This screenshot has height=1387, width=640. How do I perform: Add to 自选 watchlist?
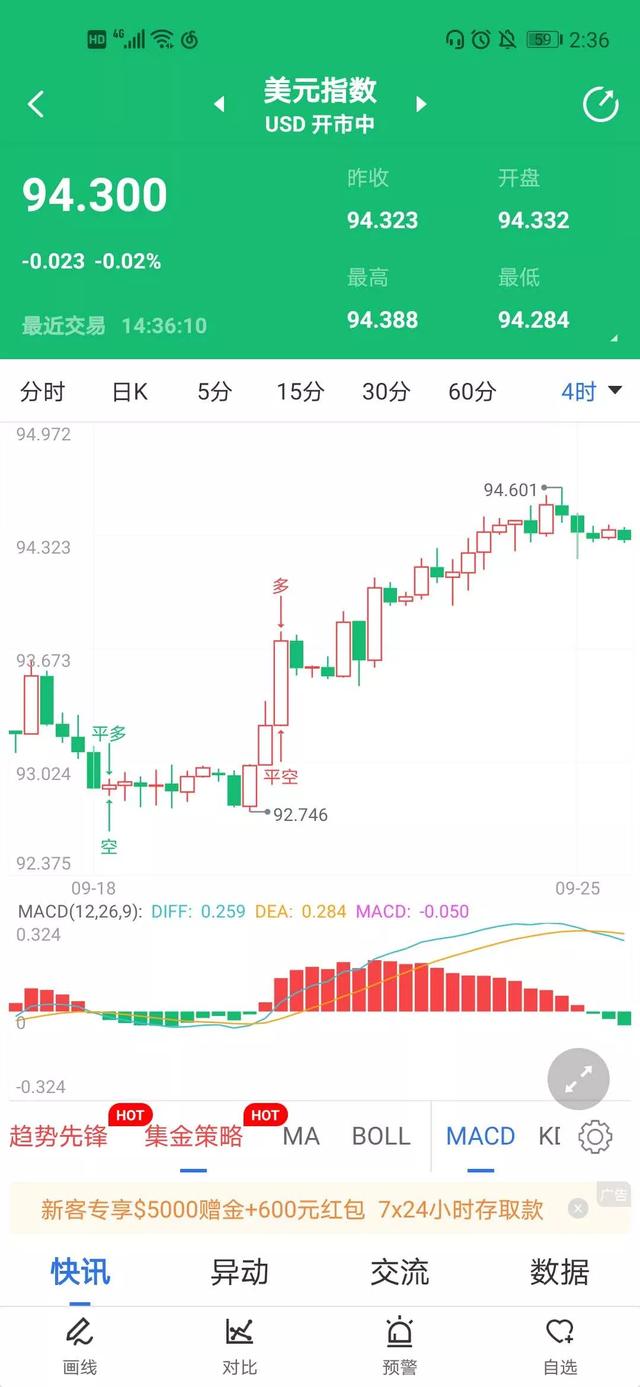point(559,1346)
